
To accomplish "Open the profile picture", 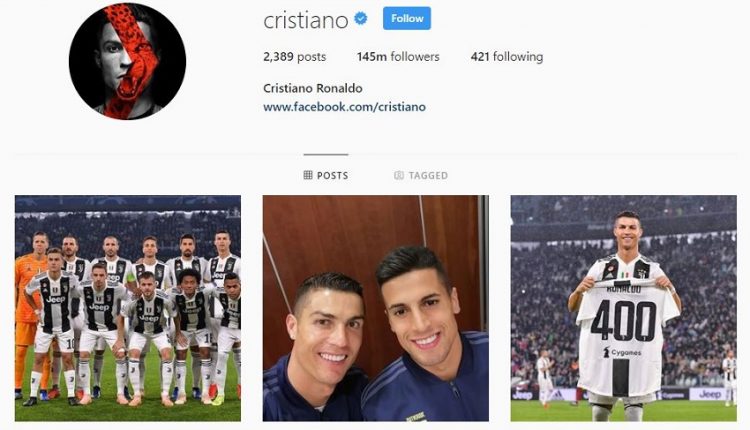I will 127,61.
